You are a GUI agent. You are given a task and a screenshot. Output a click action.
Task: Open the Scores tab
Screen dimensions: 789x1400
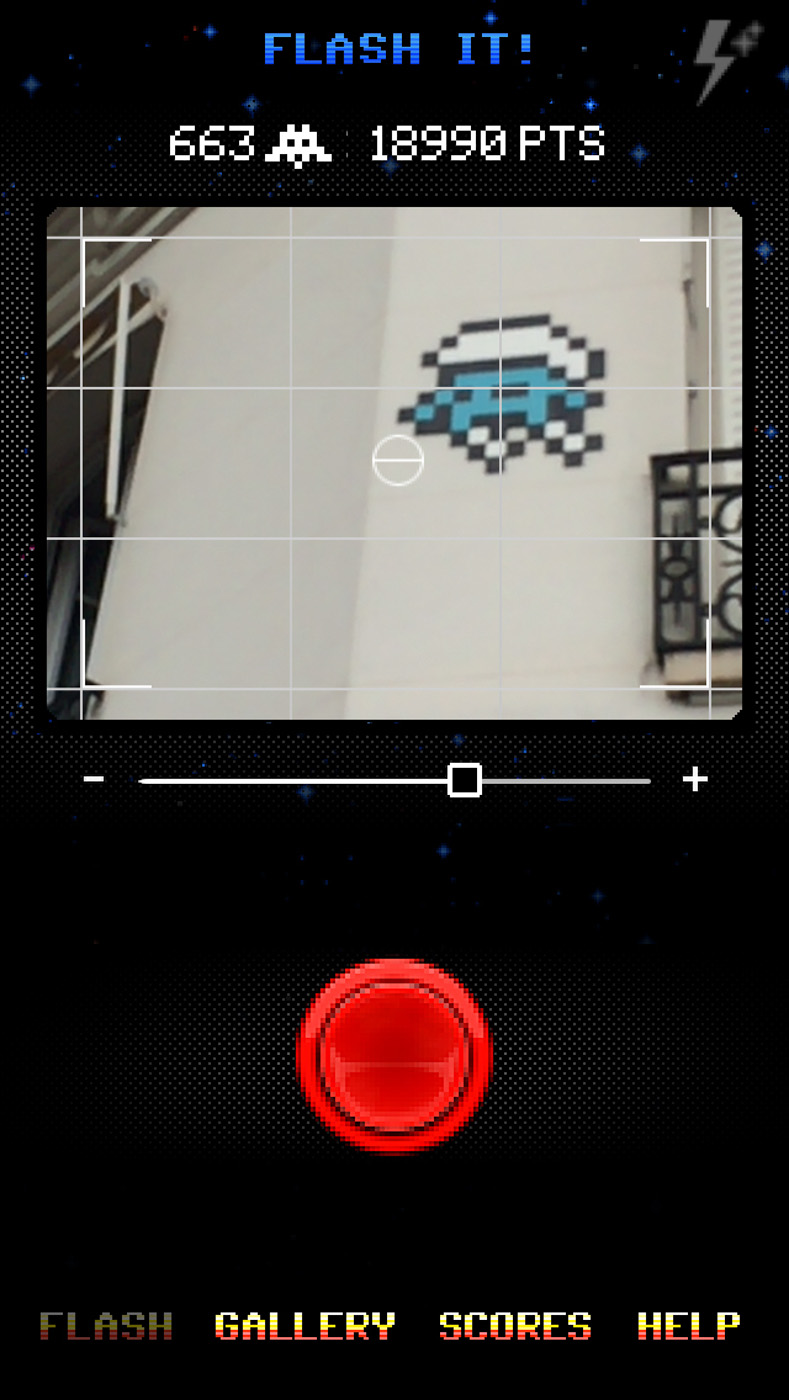pyautogui.click(x=515, y=1326)
